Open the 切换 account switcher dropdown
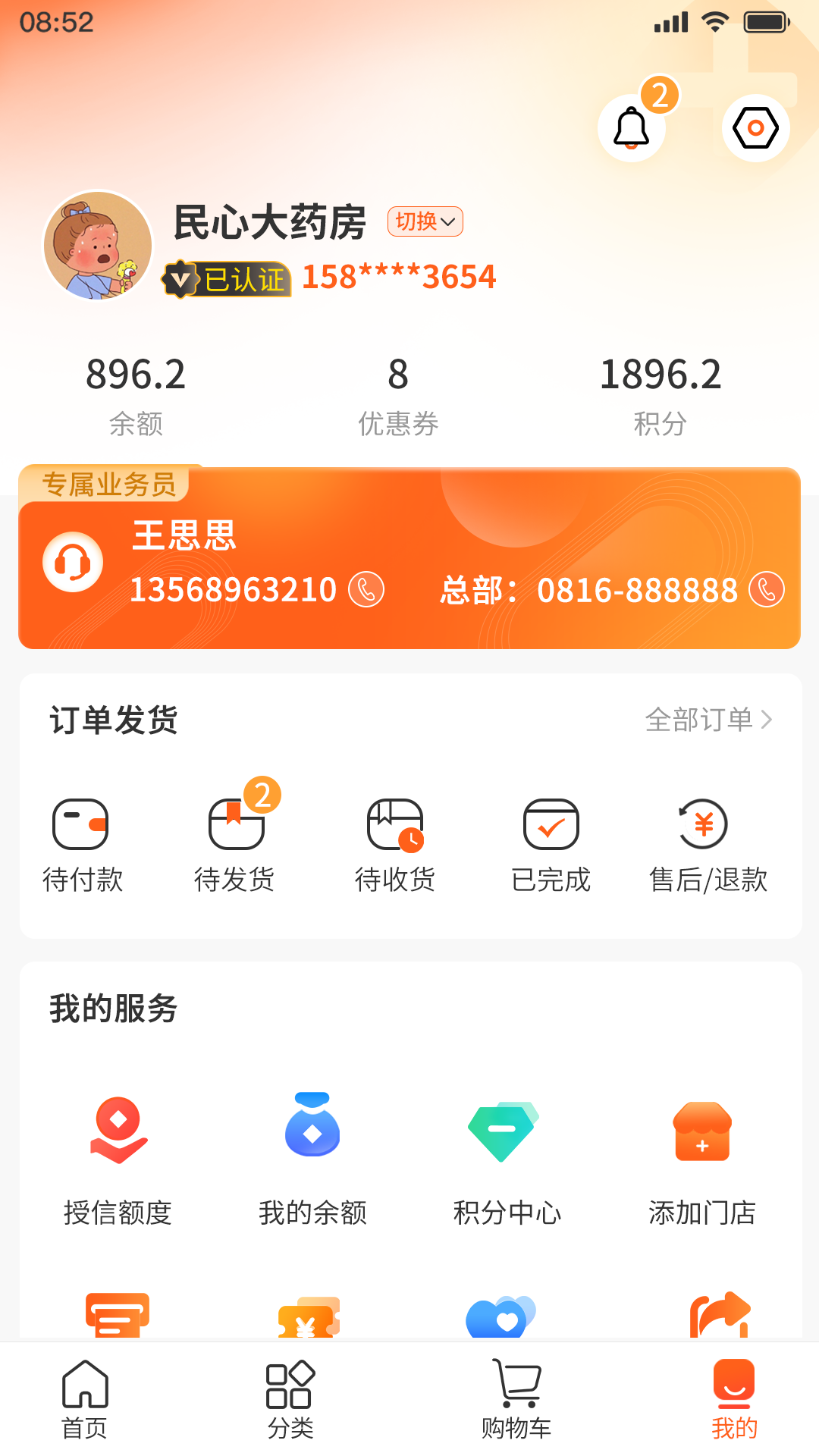Image resolution: width=819 pixels, height=1456 pixels. coord(425,221)
